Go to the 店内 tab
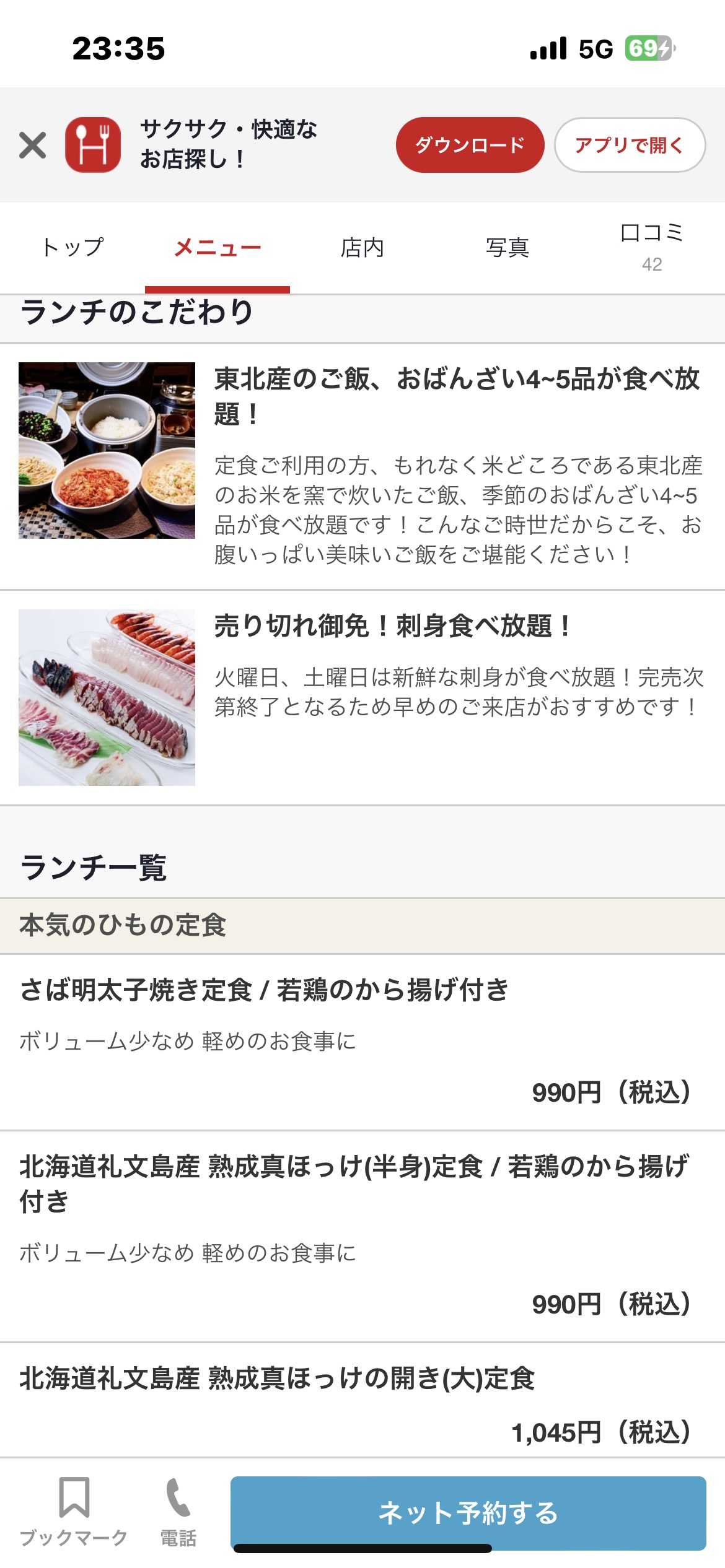This screenshot has width=725, height=1568. point(362,248)
